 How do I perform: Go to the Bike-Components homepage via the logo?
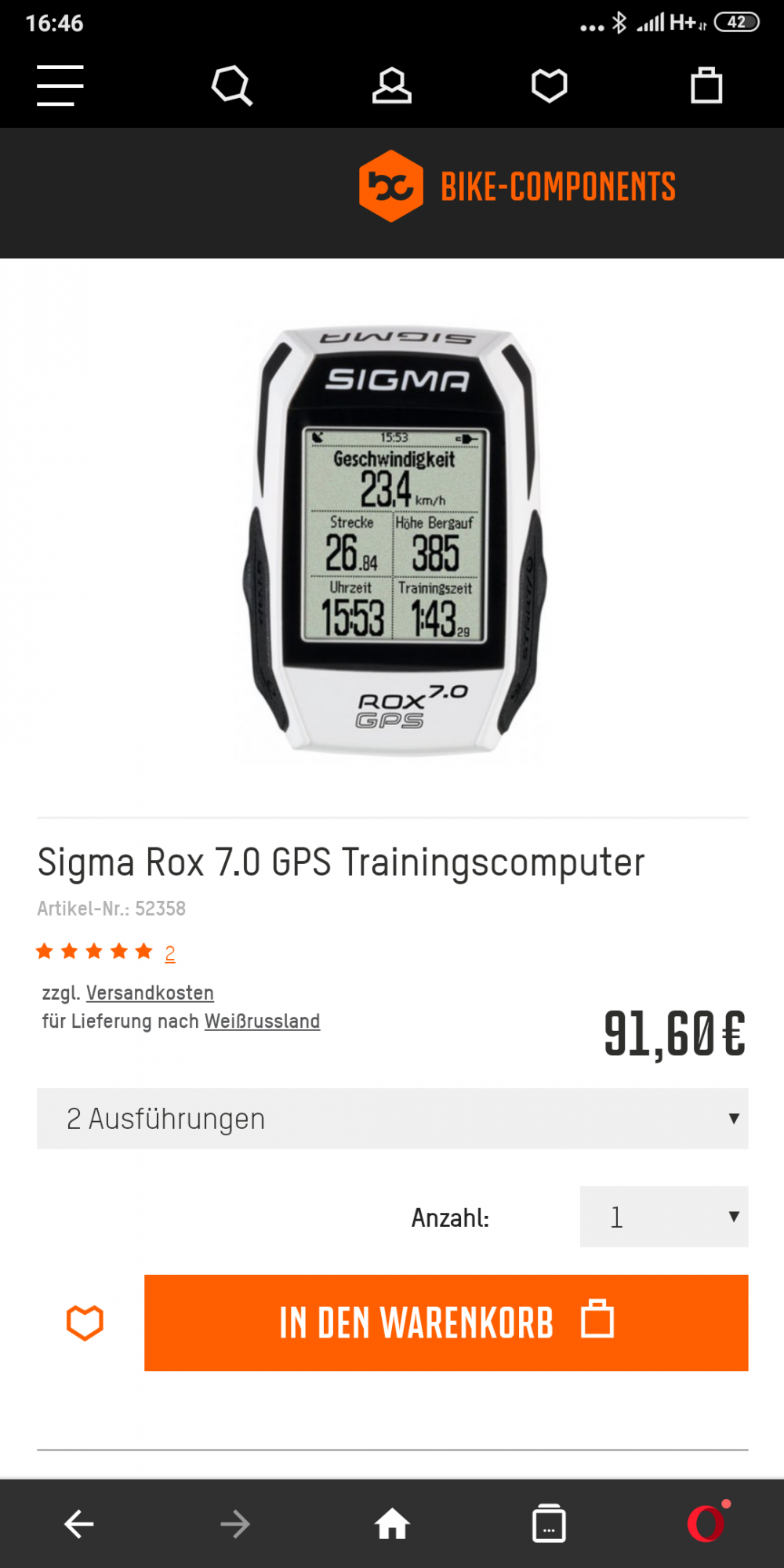pos(517,187)
